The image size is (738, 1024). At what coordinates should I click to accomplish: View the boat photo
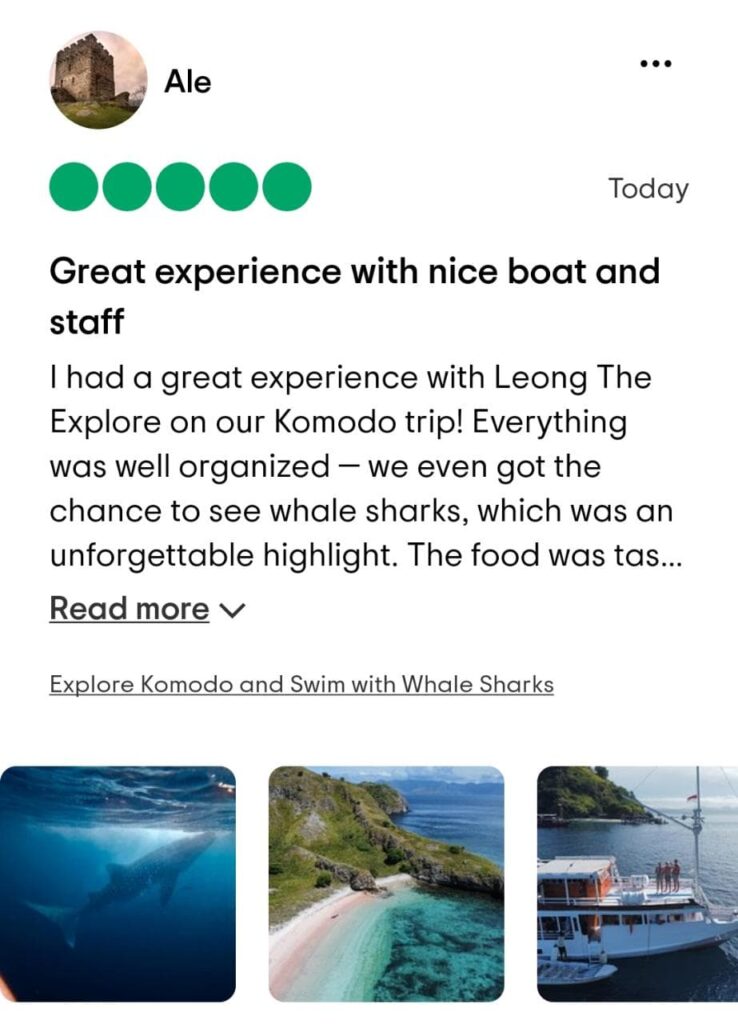tap(638, 883)
